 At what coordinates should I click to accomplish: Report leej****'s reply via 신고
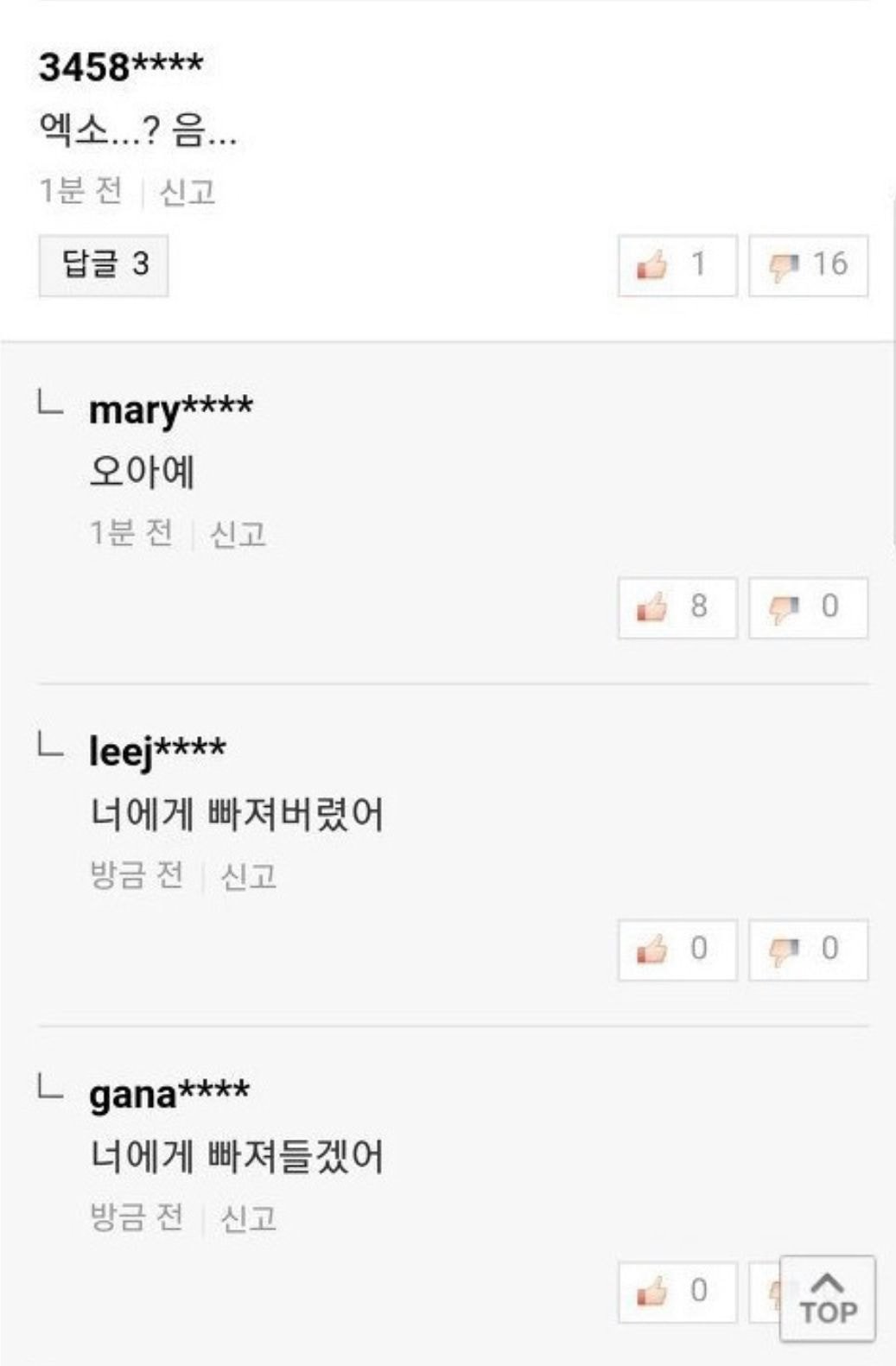pos(248,876)
